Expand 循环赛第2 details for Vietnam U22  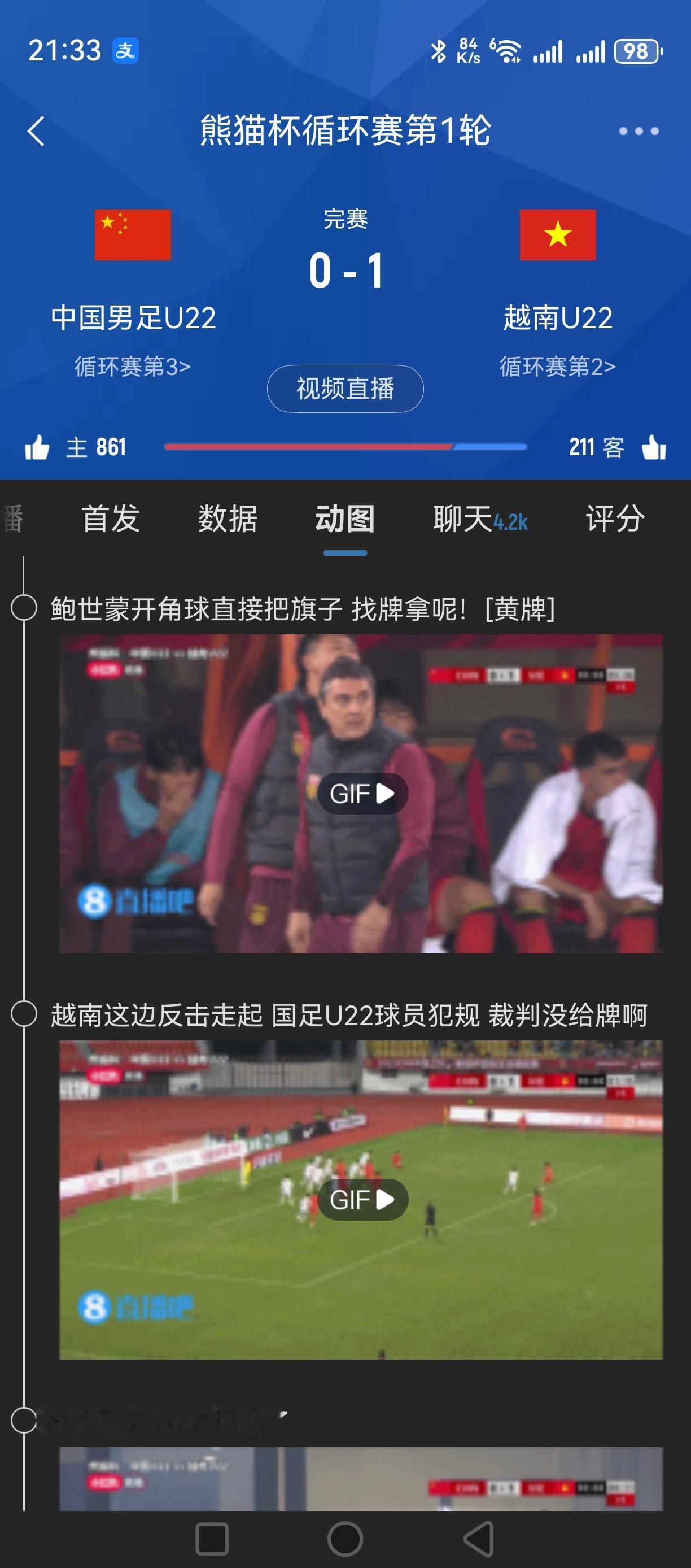557,367
